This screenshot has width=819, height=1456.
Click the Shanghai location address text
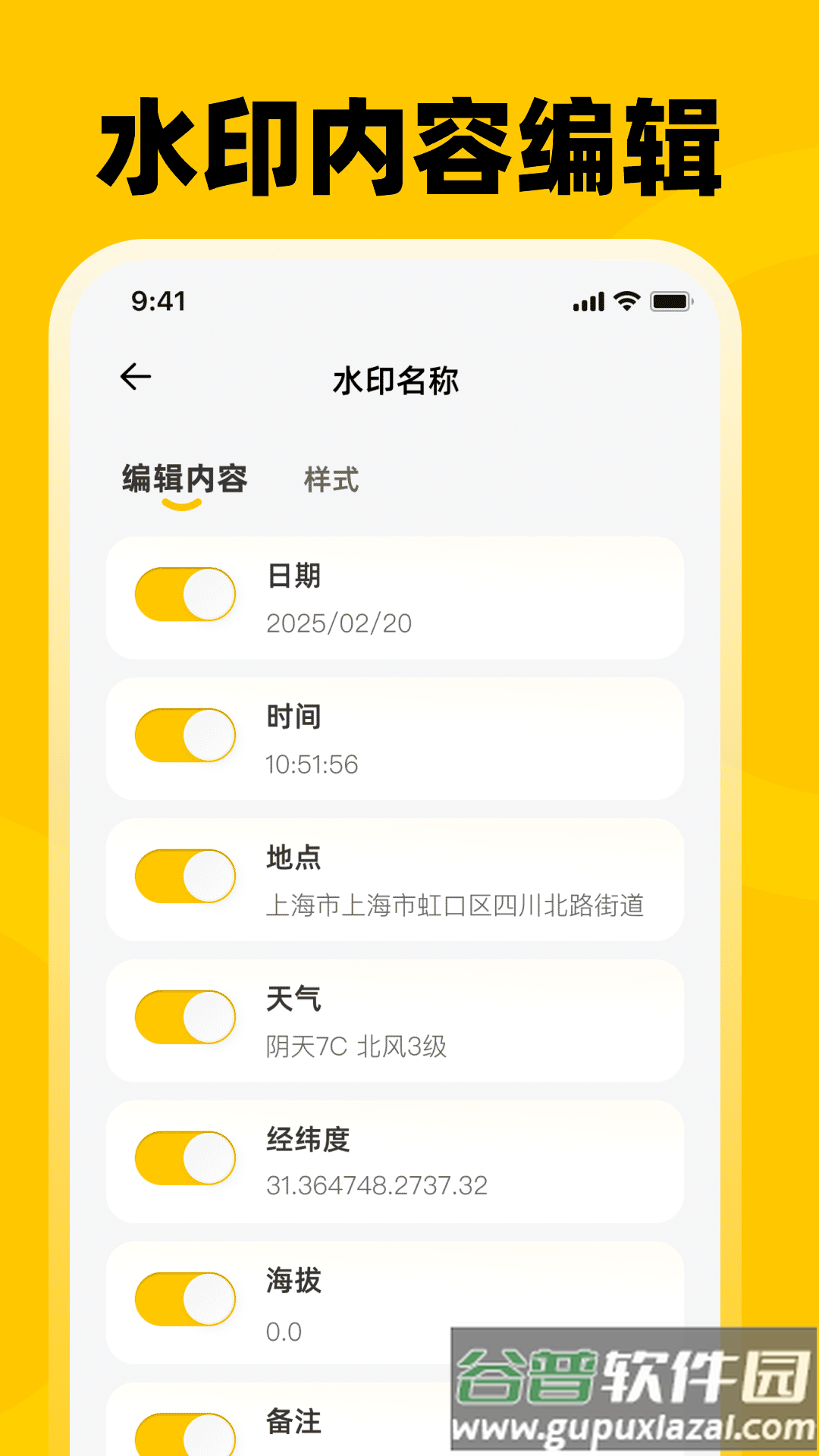point(457,907)
